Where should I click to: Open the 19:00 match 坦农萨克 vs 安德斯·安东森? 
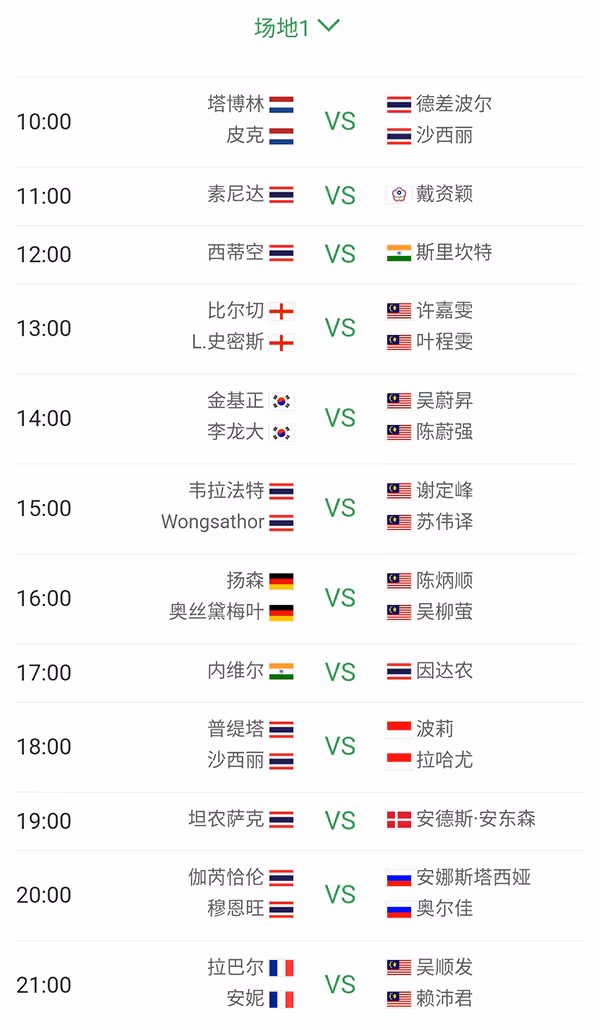tap(300, 820)
